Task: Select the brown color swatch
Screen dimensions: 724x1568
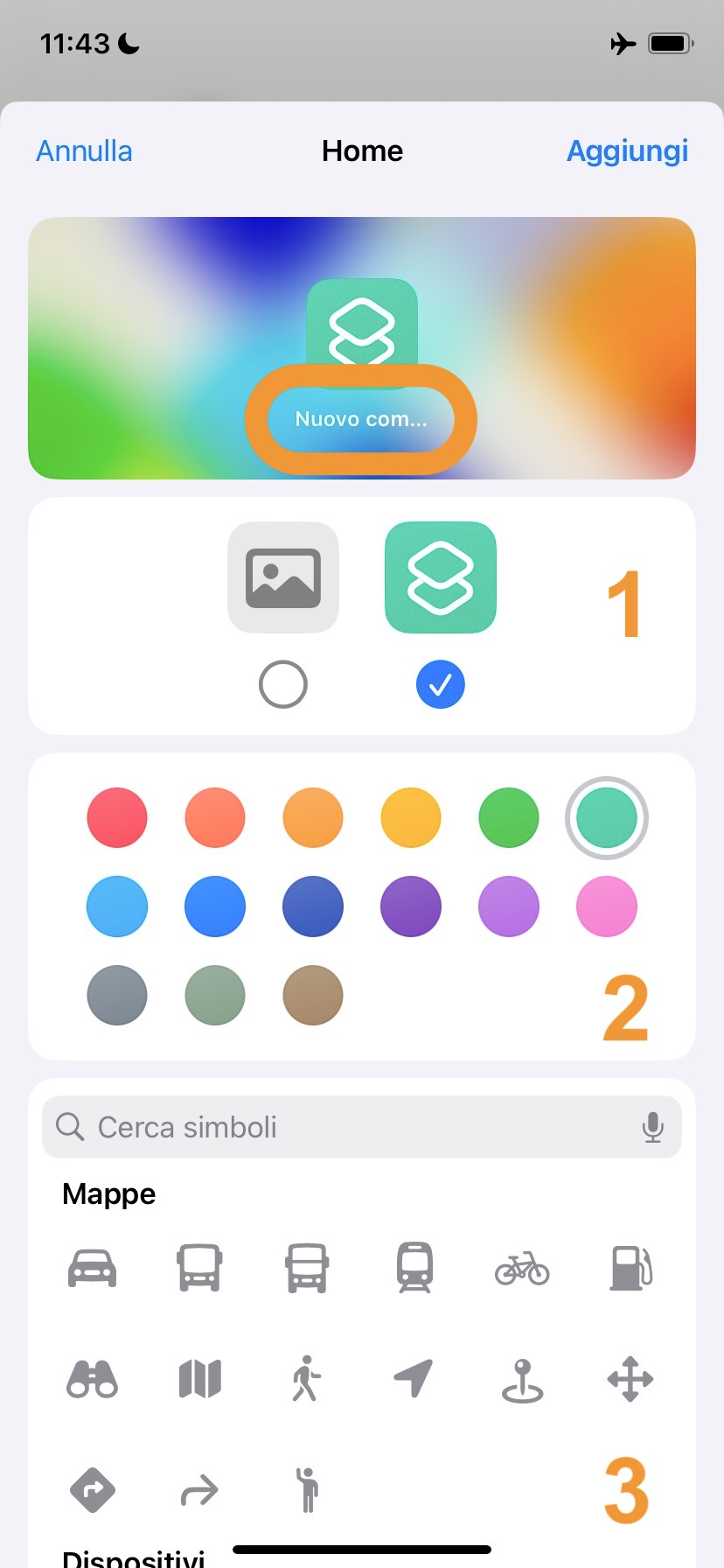Action: tap(313, 995)
